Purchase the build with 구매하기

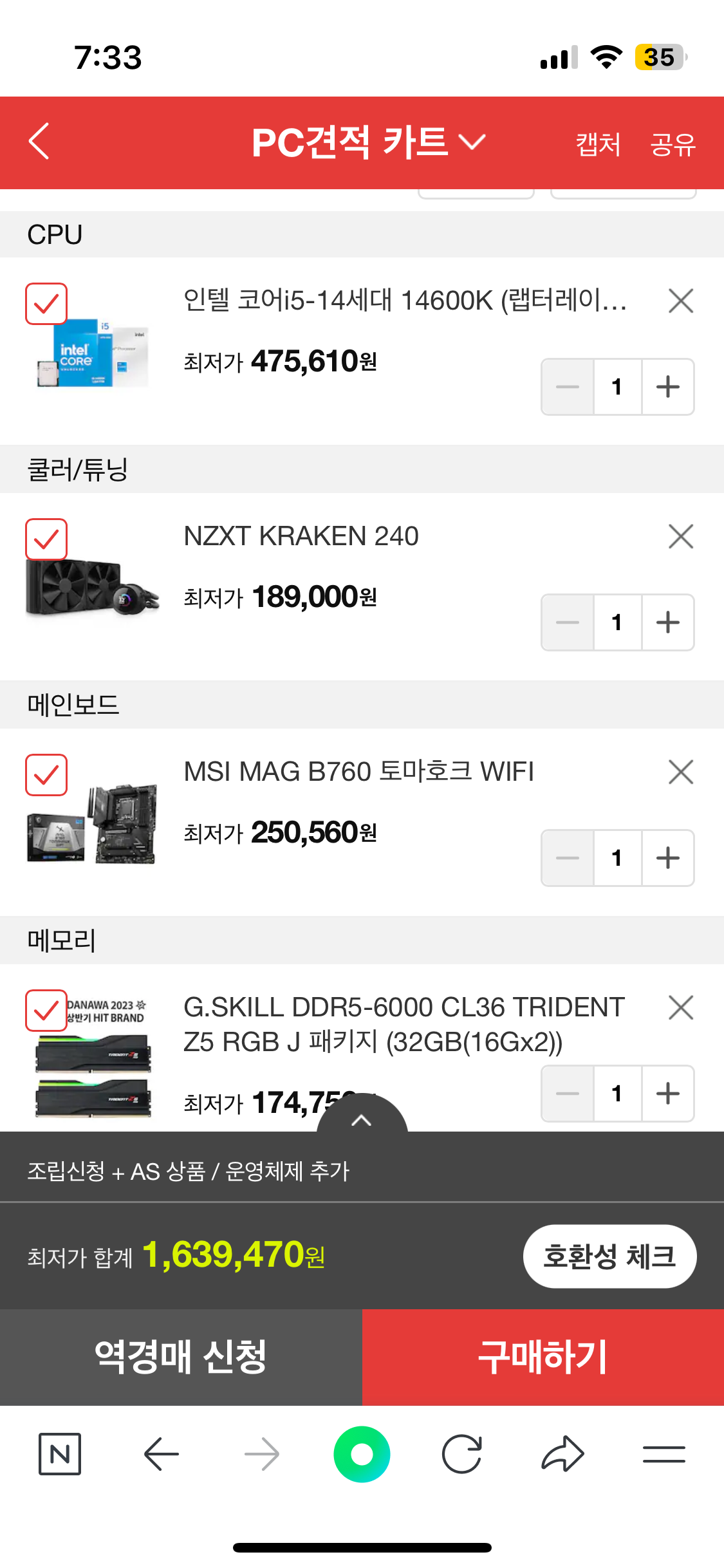[543, 1357]
